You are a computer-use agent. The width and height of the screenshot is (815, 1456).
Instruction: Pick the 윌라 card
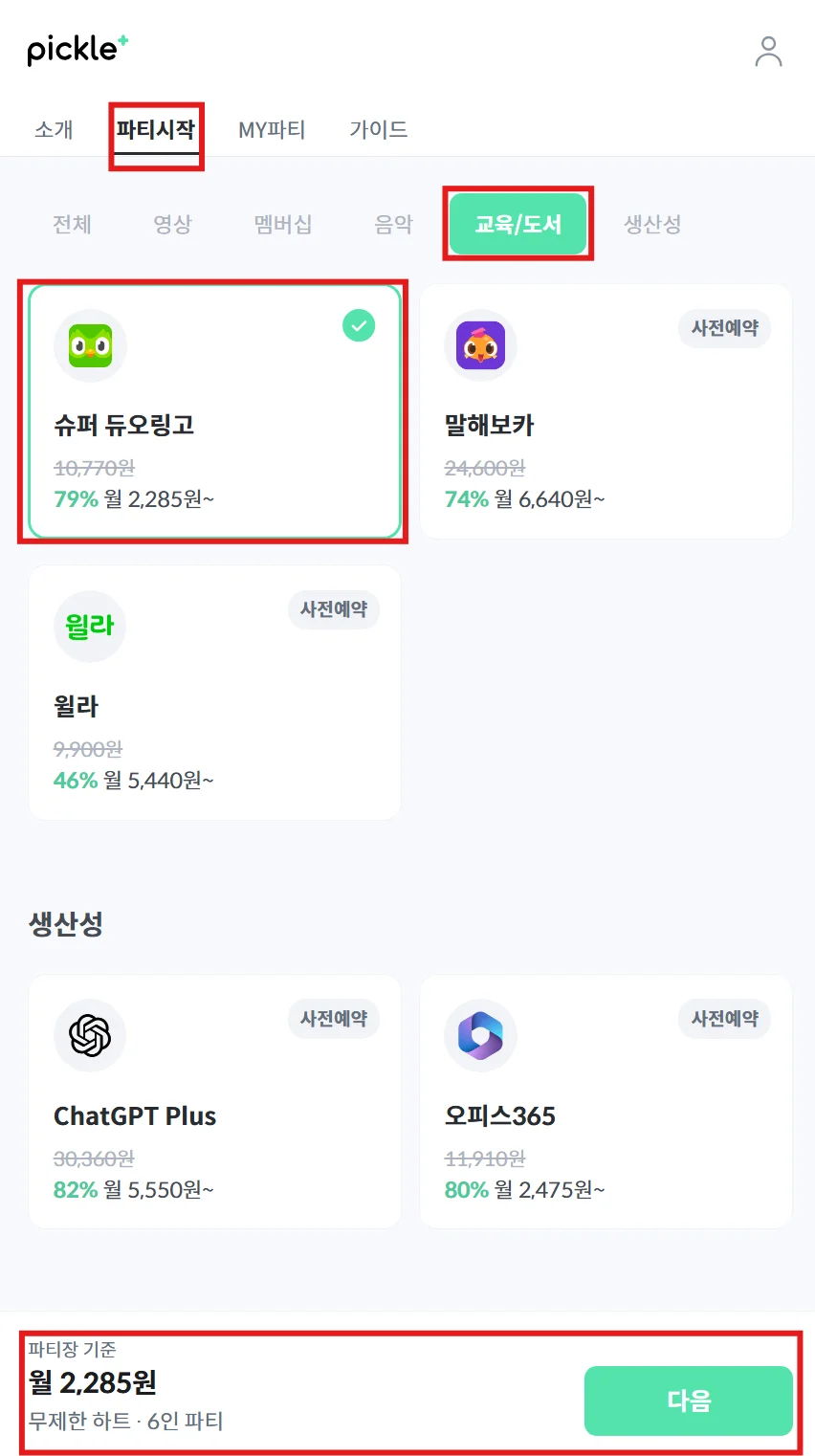214,693
